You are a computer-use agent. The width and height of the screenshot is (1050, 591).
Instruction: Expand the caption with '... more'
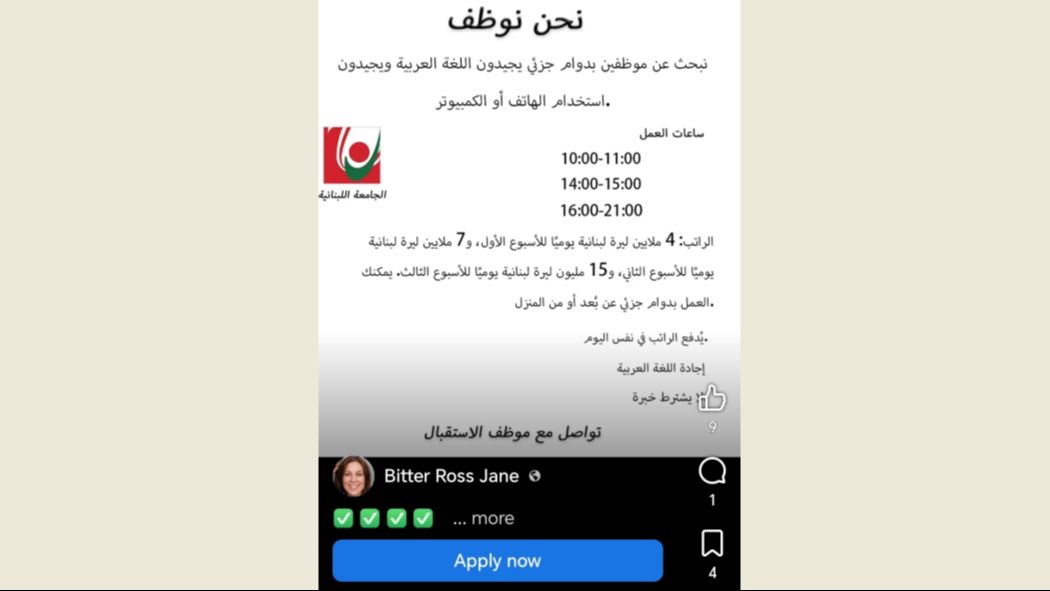483,518
